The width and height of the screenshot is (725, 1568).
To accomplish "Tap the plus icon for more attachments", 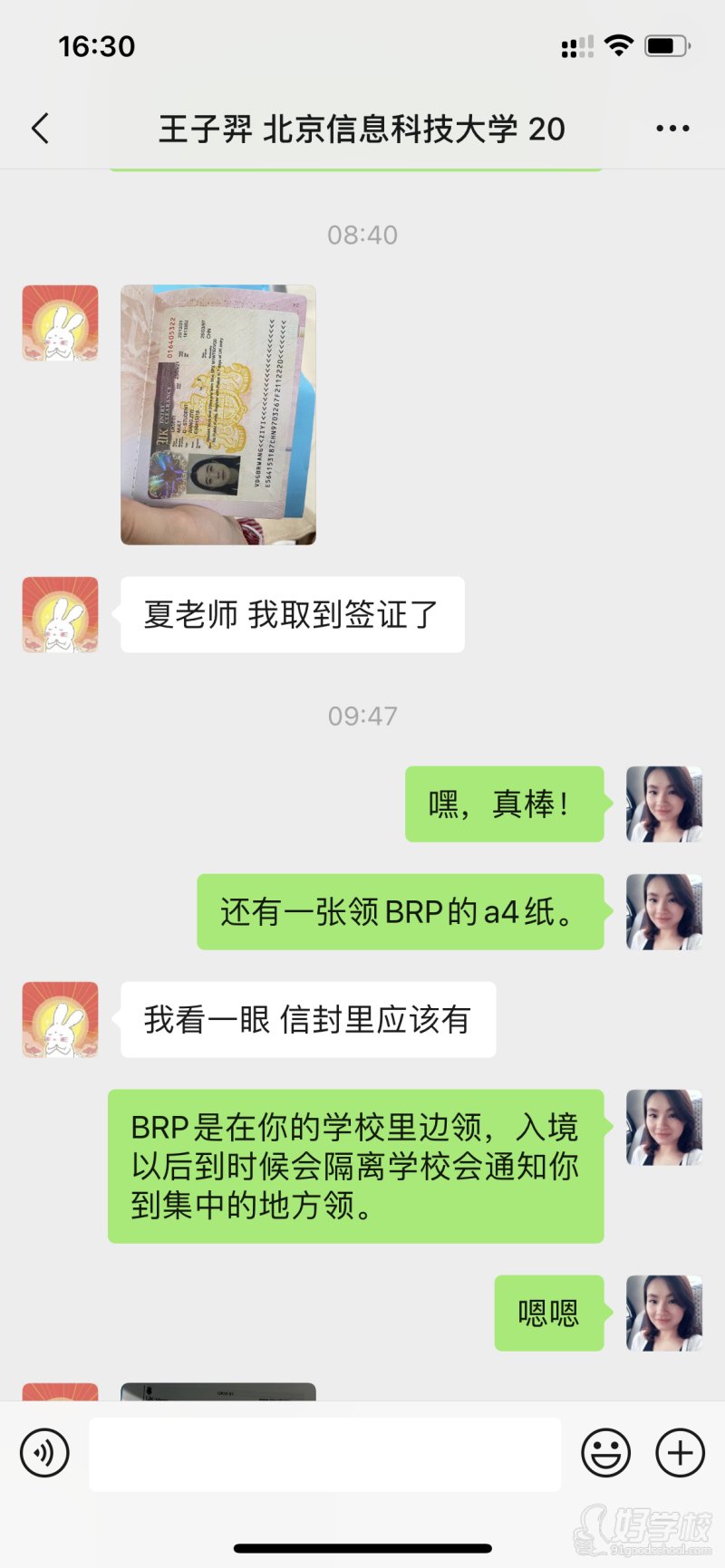I will point(678,1452).
